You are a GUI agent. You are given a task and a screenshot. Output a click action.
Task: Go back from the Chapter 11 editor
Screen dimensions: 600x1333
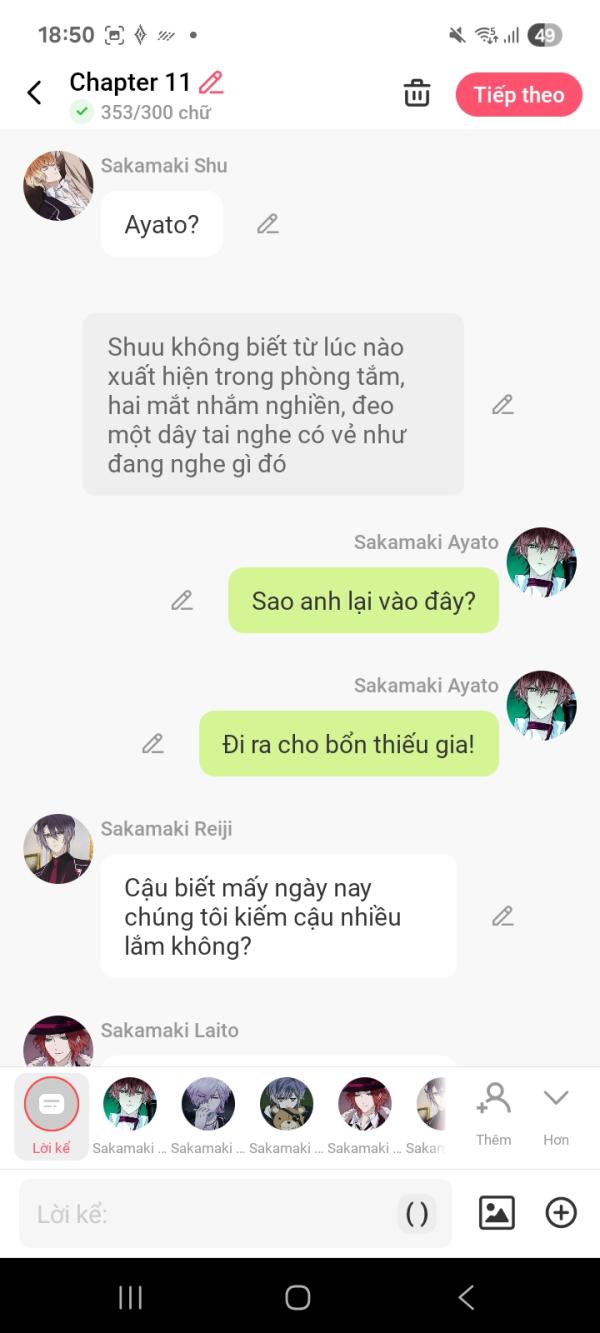tap(34, 93)
